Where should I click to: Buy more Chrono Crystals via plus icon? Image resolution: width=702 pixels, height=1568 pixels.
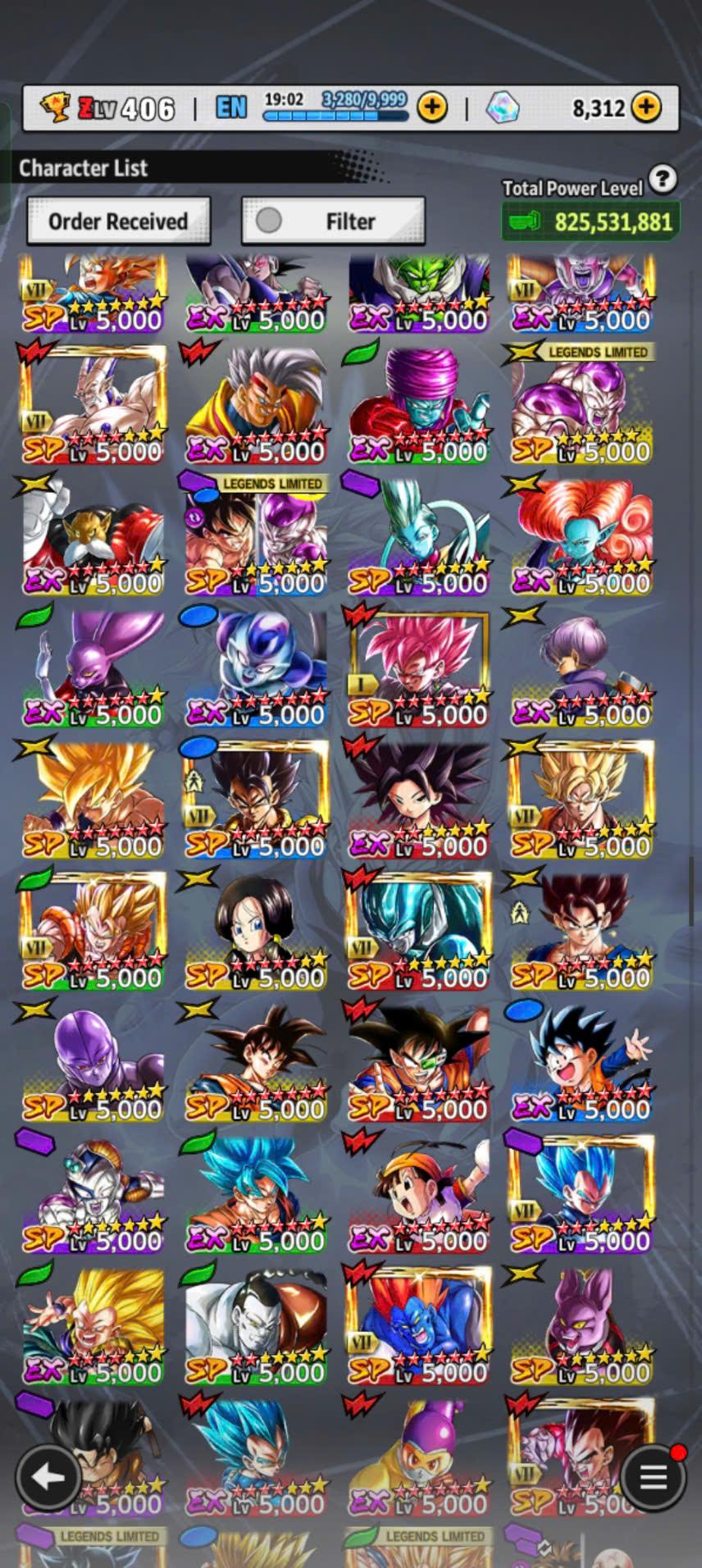646,107
